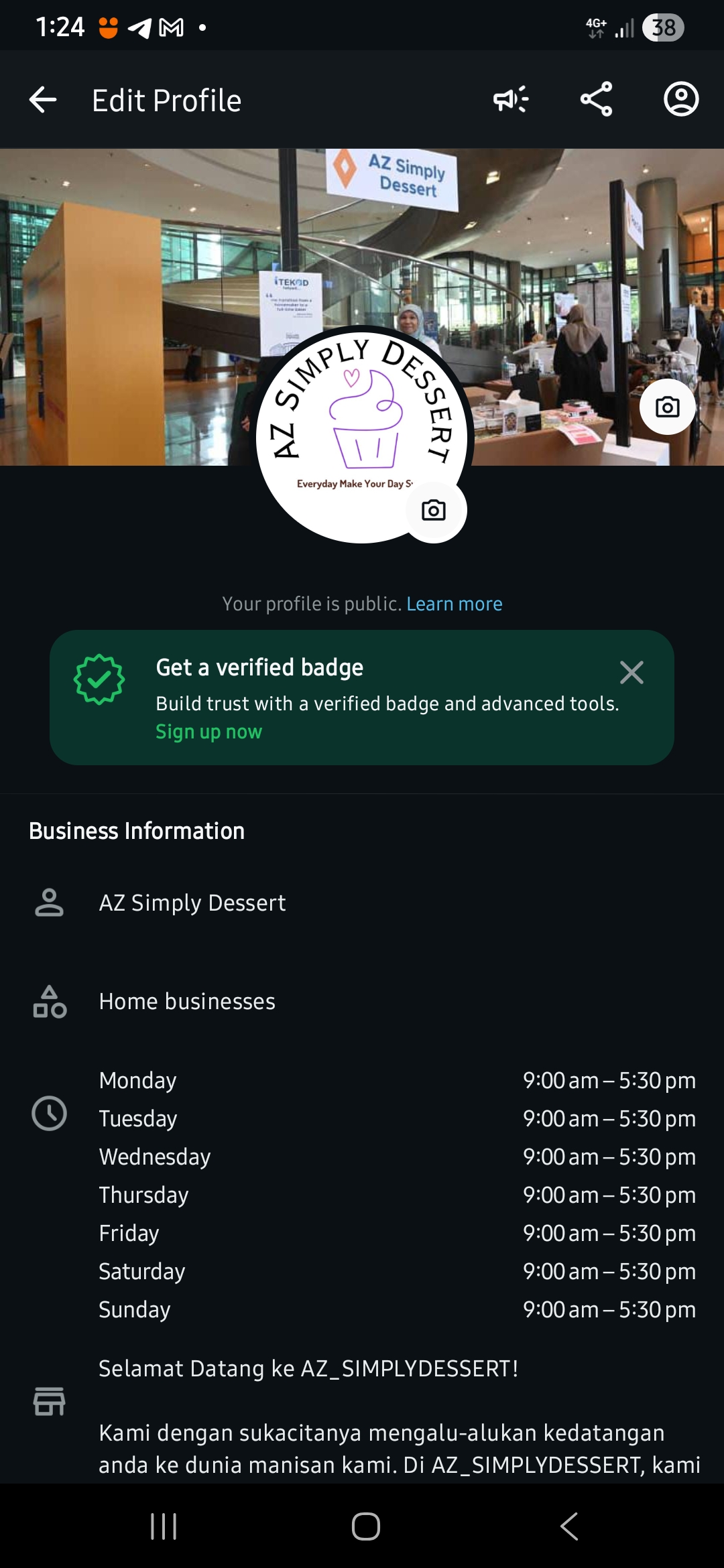Open the account avatar icon
Viewport: 724px width, 1568px height.
(681, 100)
